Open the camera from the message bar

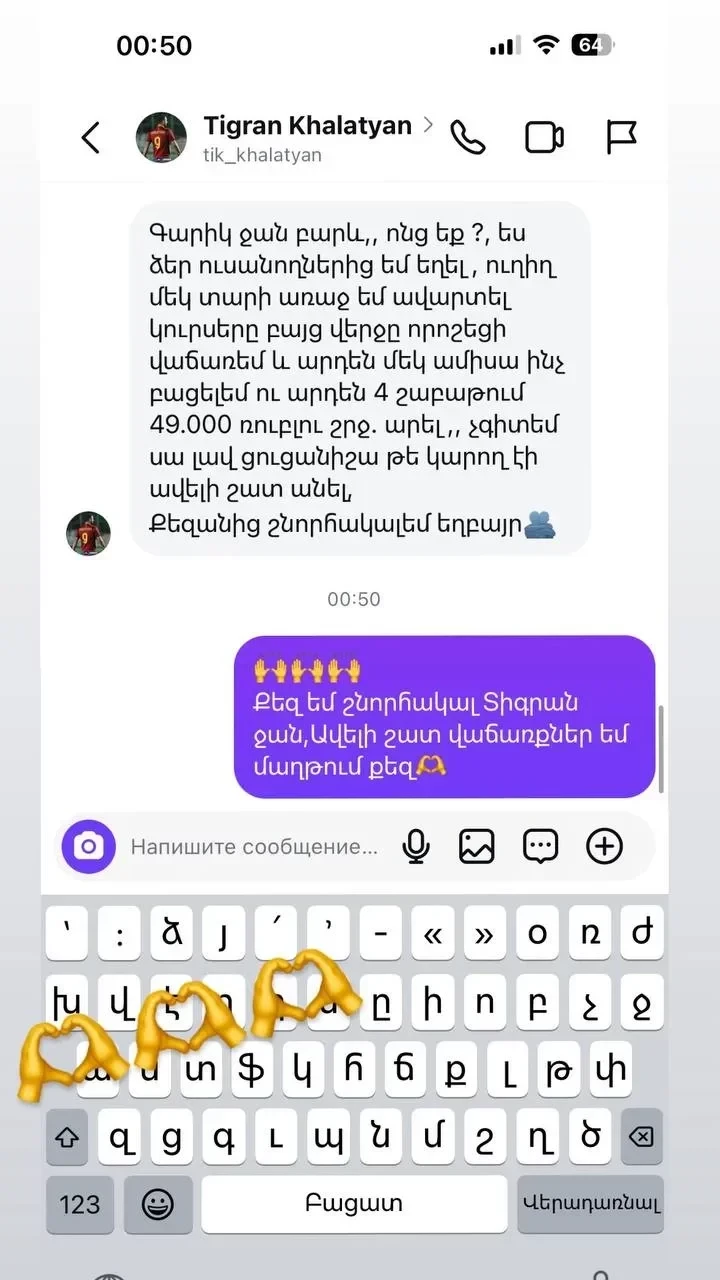click(x=88, y=847)
